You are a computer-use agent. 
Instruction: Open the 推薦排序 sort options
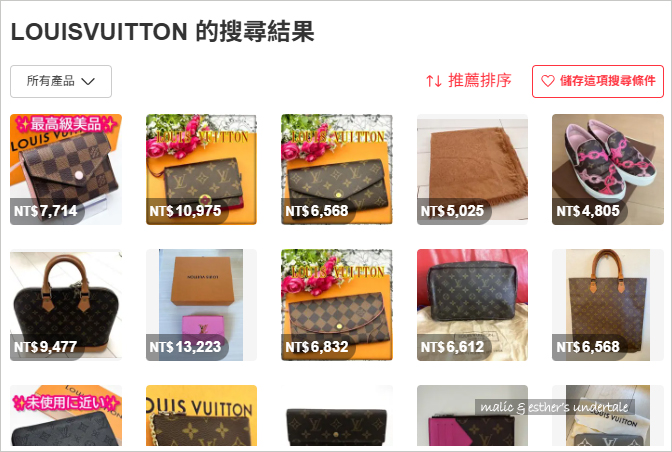pyautogui.click(x=469, y=81)
